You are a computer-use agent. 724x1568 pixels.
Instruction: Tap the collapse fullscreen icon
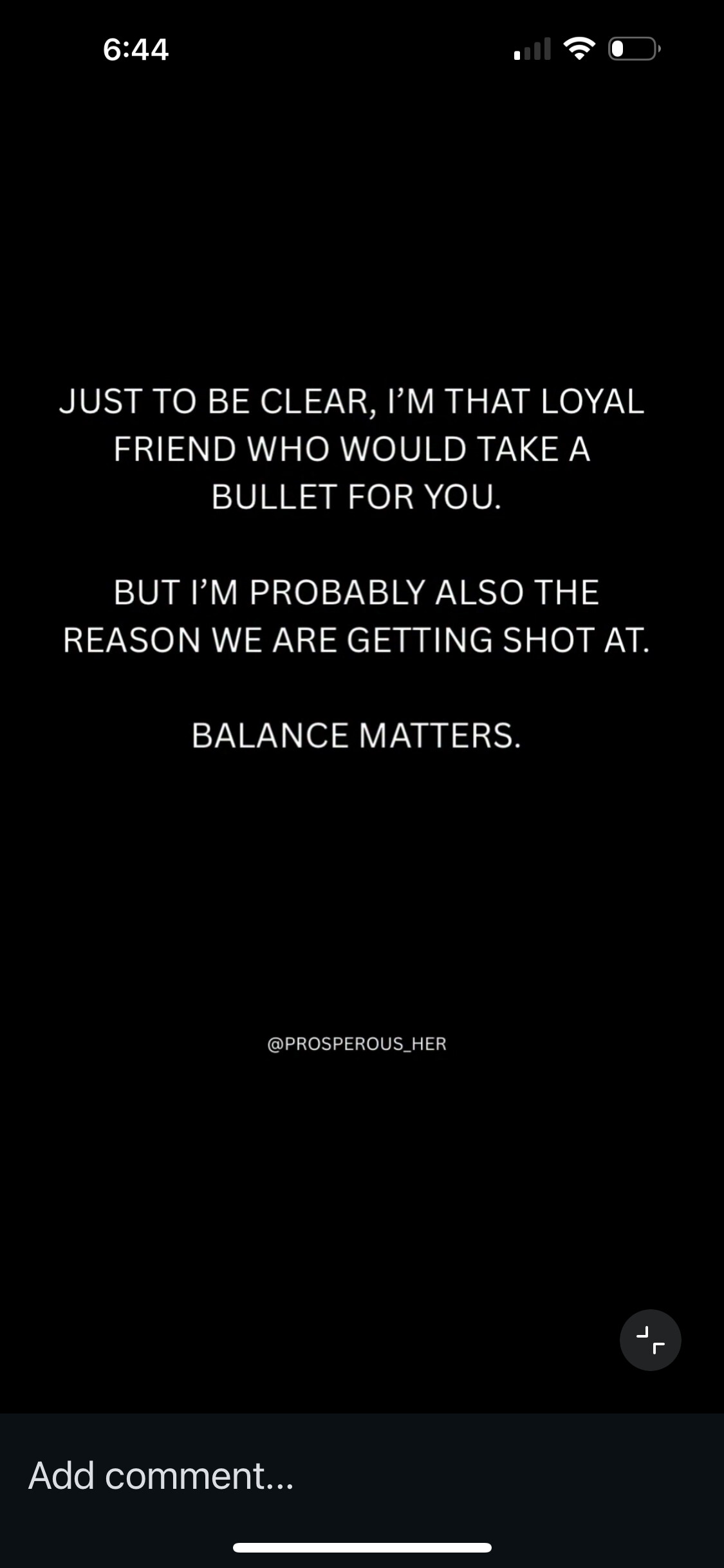point(650,1340)
